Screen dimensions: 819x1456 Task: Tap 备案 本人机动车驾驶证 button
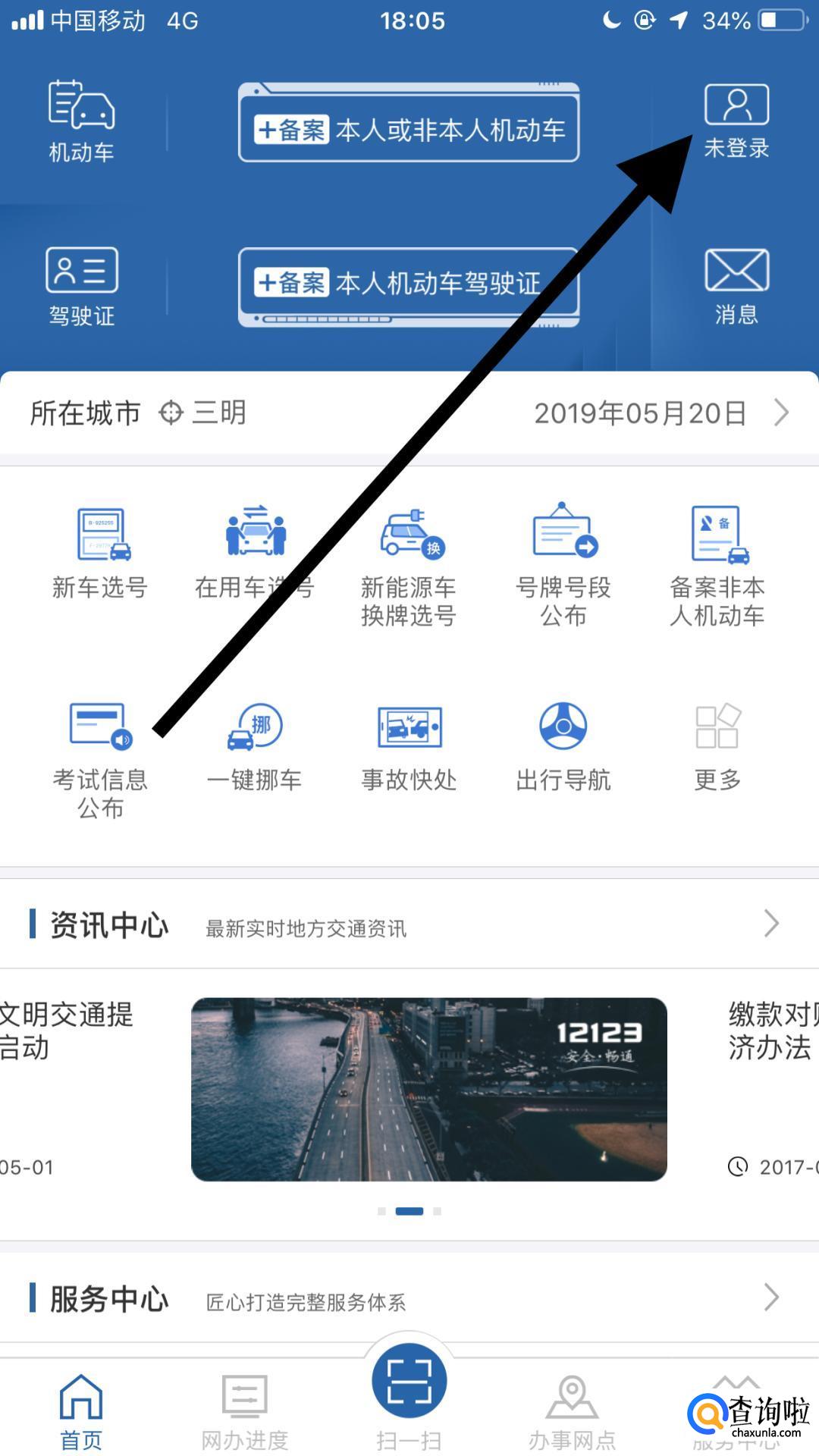[x=409, y=284]
